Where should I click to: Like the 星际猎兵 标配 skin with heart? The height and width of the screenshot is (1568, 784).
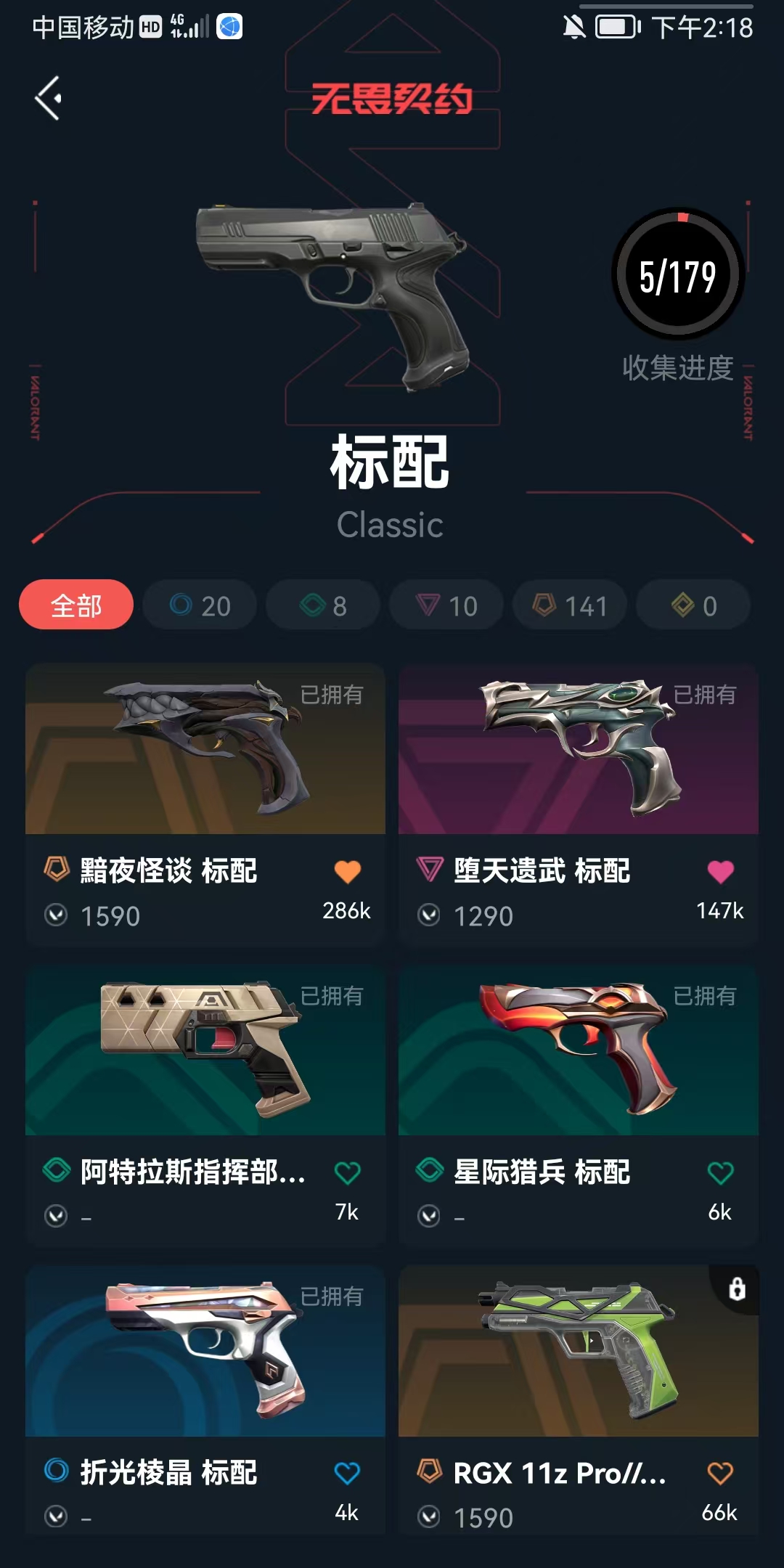[x=720, y=1172]
